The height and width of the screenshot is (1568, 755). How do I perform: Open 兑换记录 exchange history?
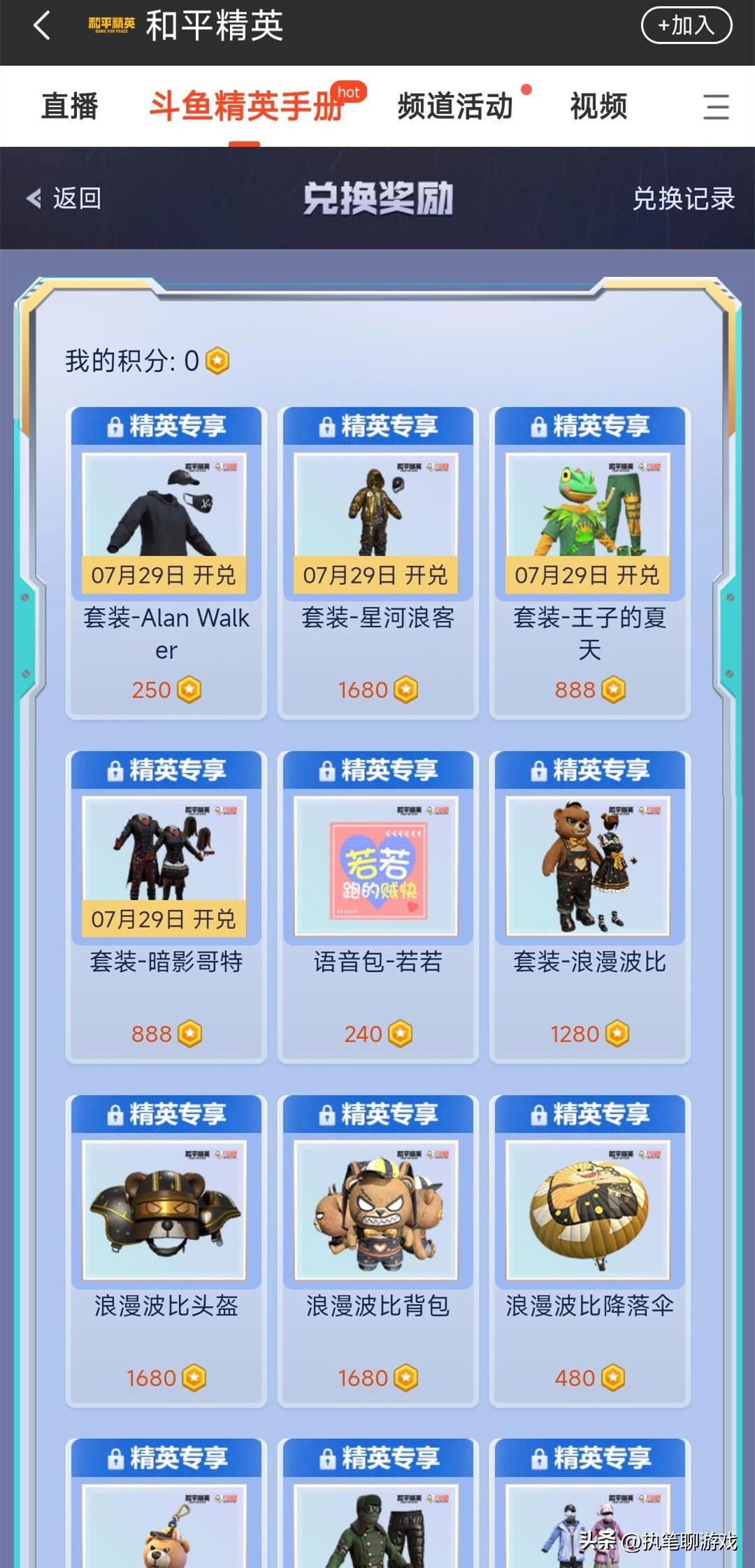[x=683, y=199]
